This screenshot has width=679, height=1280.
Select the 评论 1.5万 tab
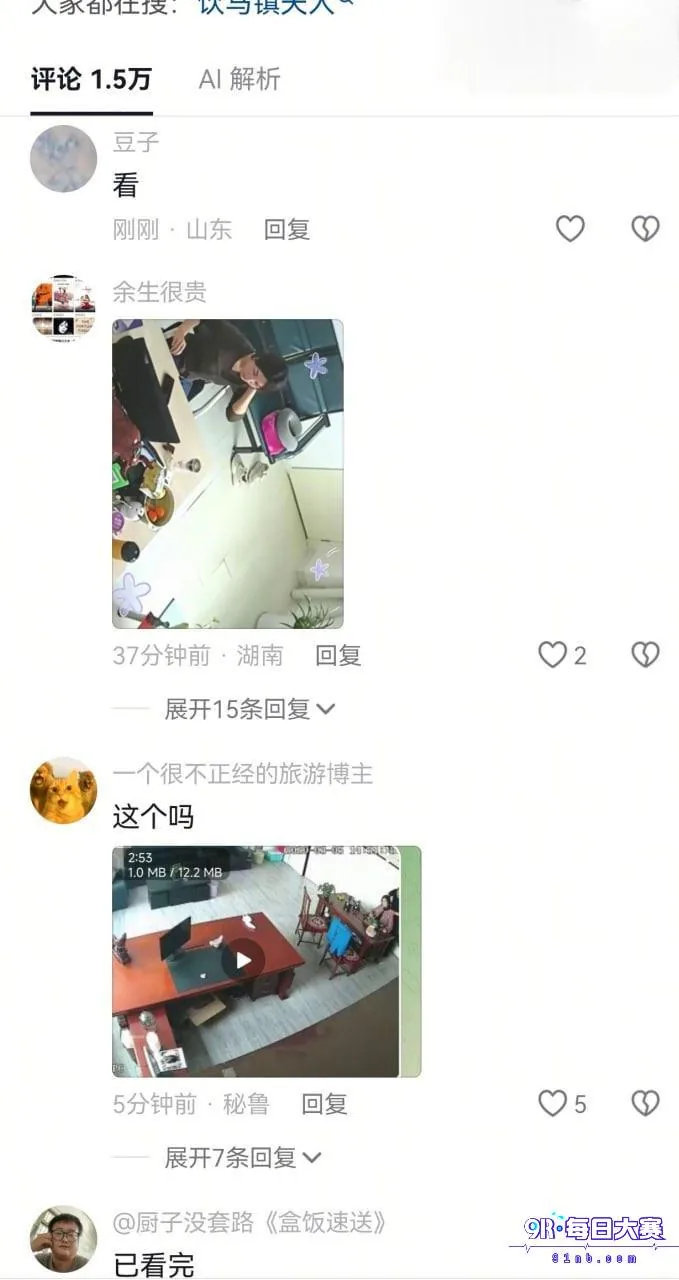click(91, 80)
